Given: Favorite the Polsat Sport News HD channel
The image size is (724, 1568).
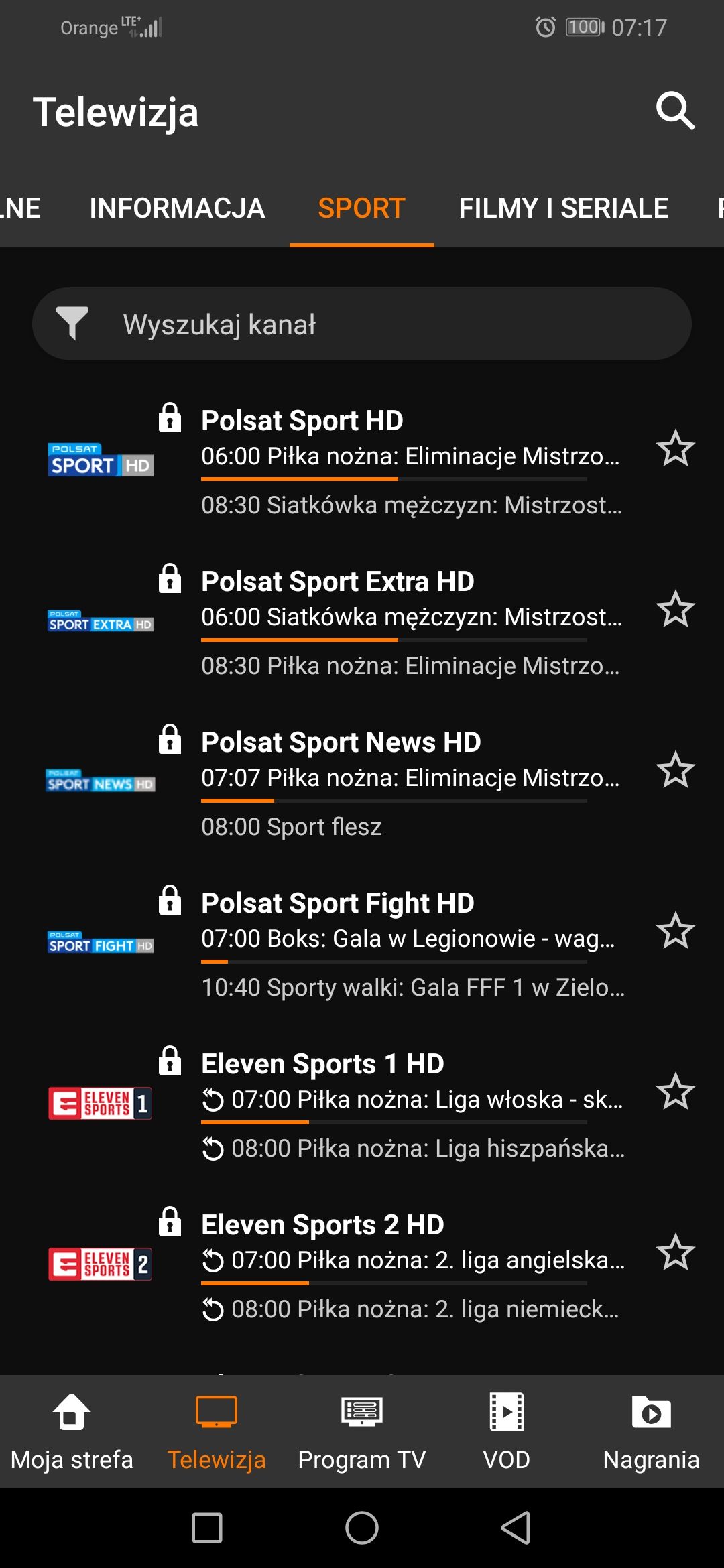Looking at the screenshot, I should pos(675,770).
